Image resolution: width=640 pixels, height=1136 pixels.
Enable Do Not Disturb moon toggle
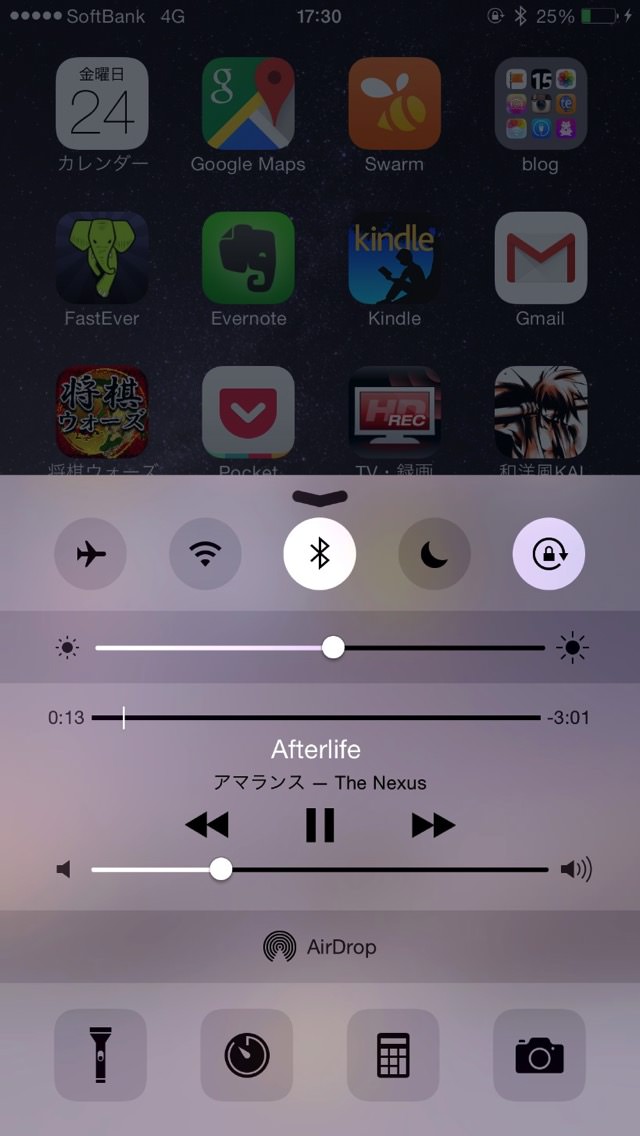coord(434,554)
